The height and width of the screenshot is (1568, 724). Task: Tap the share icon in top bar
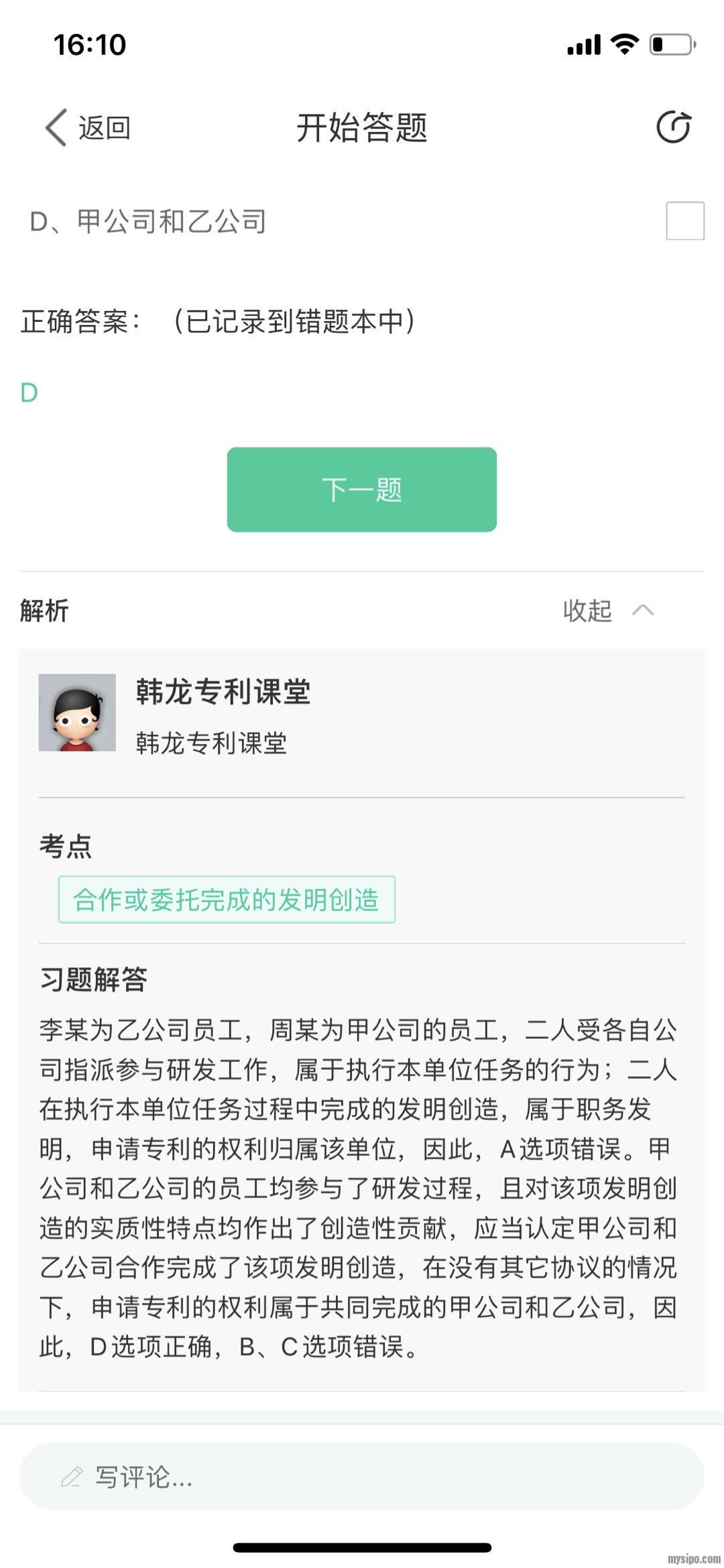point(673,127)
